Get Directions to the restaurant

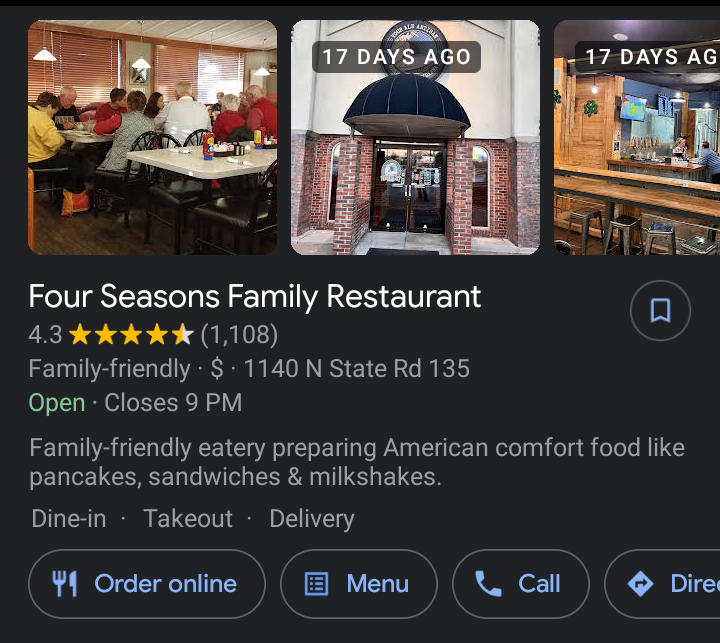click(x=670, y=584)
